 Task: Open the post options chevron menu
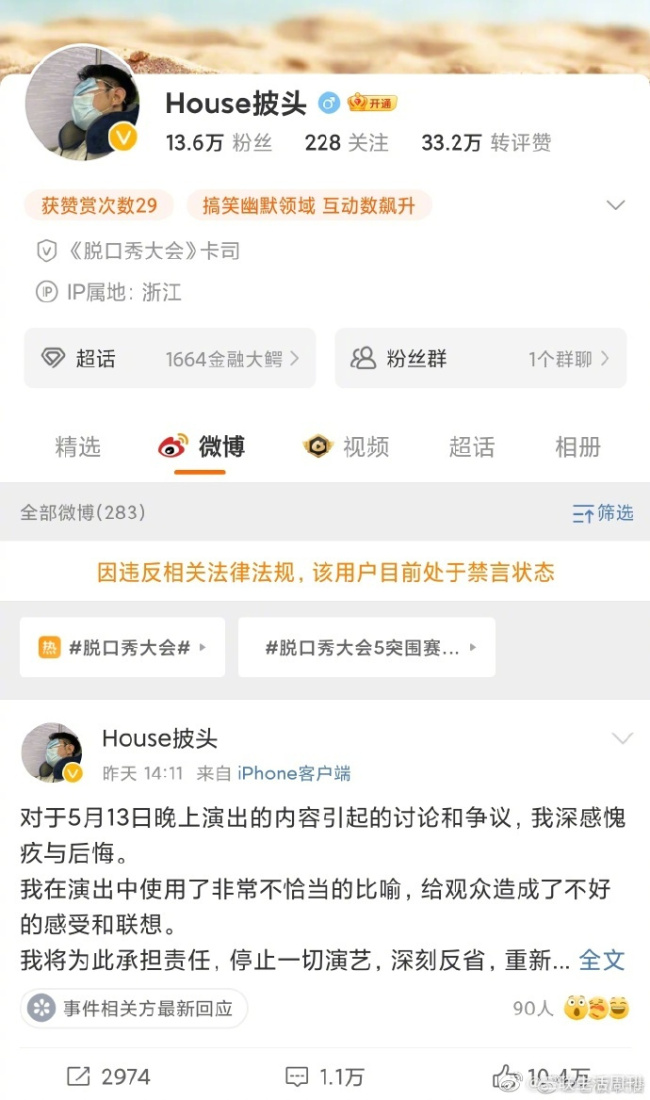622,739
